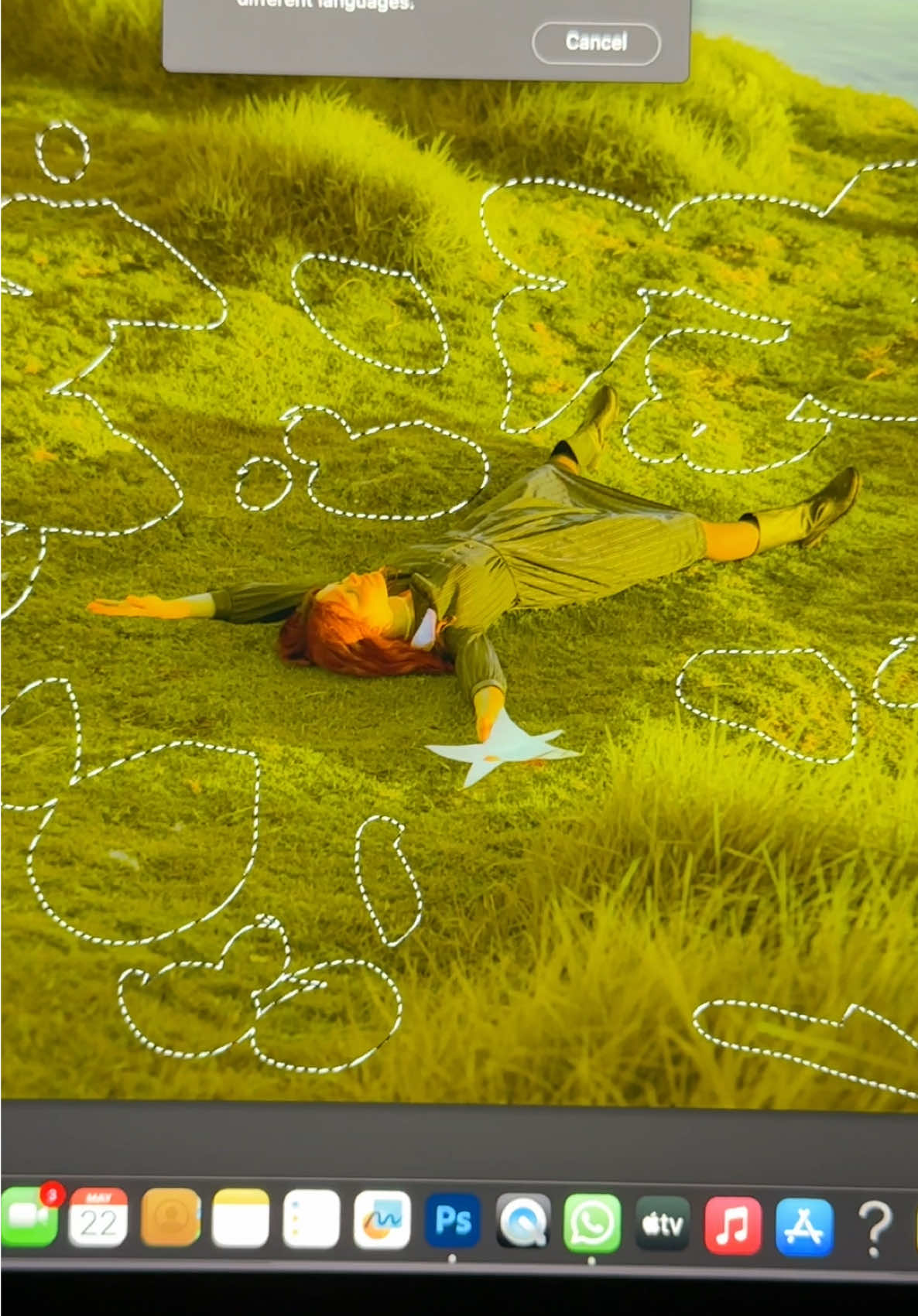This screenshot has height=1316, width=918.
Task: Open WhatsApp from the Dock
Action: (592, 1223)
